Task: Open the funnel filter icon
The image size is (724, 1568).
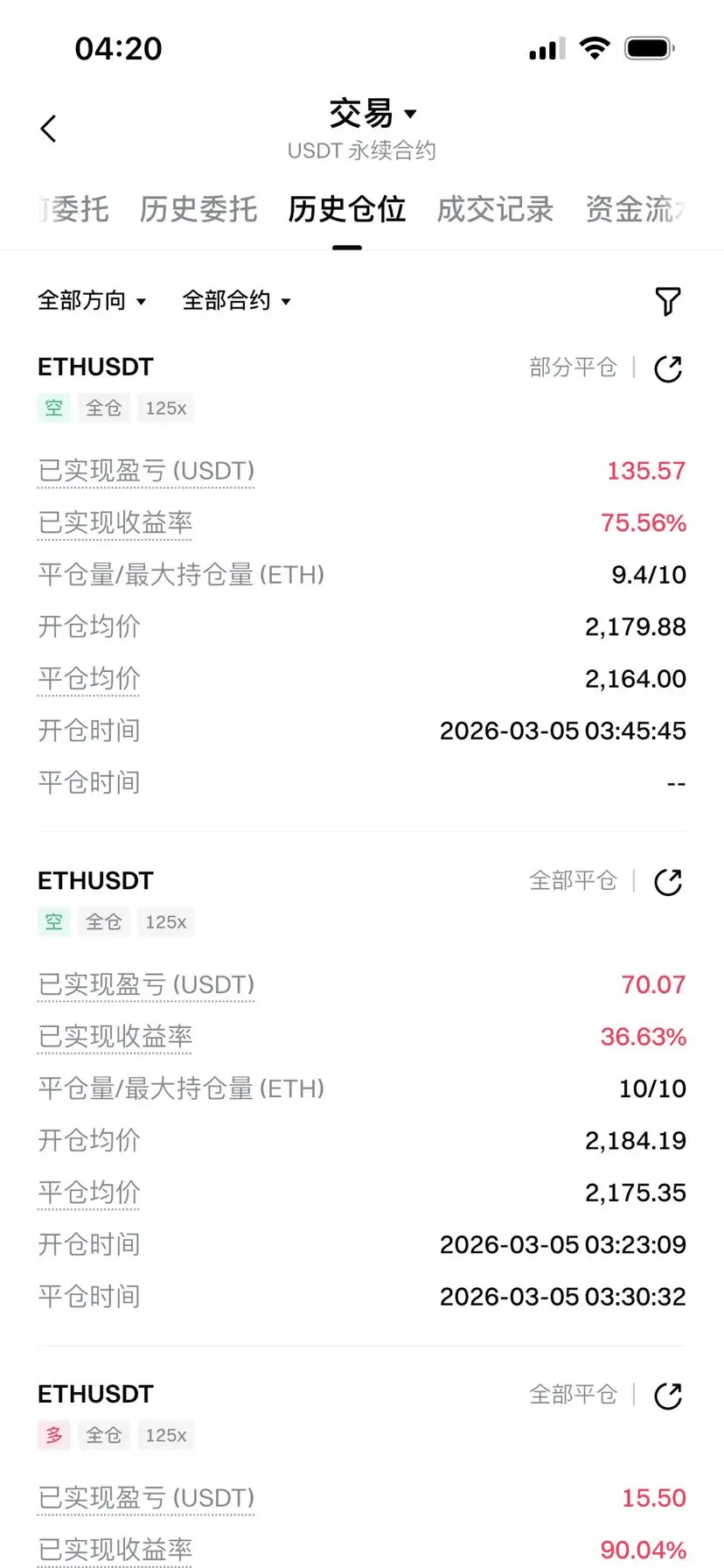Action: pos(668,301)
